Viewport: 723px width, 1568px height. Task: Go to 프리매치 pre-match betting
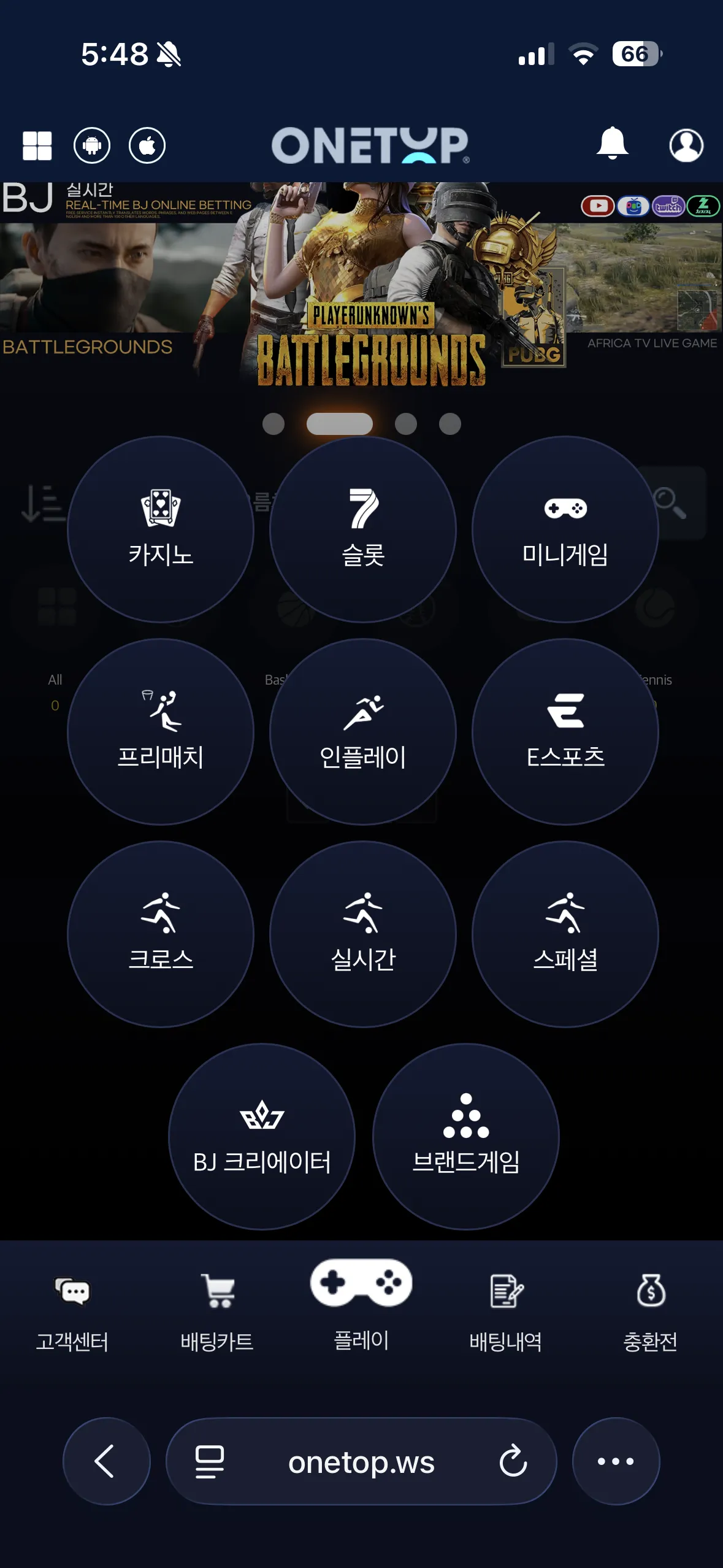tap(161, 732)
